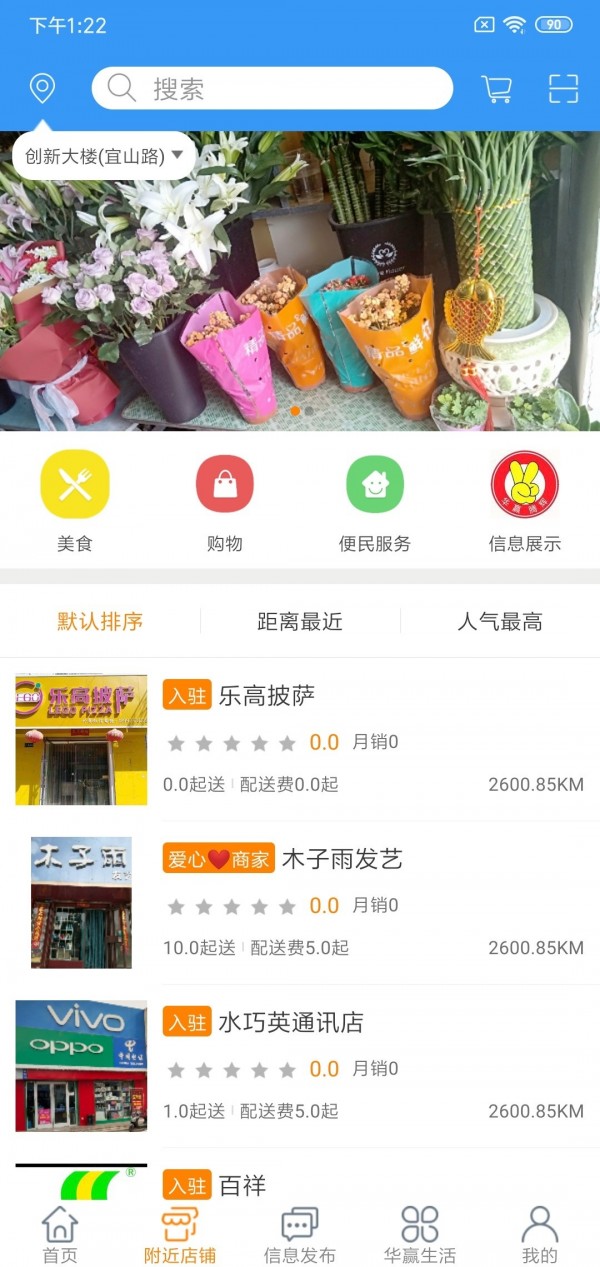Go to the 首页 tab
Viewport: 600px width, 1267px height.
(x=60, y=1235)
